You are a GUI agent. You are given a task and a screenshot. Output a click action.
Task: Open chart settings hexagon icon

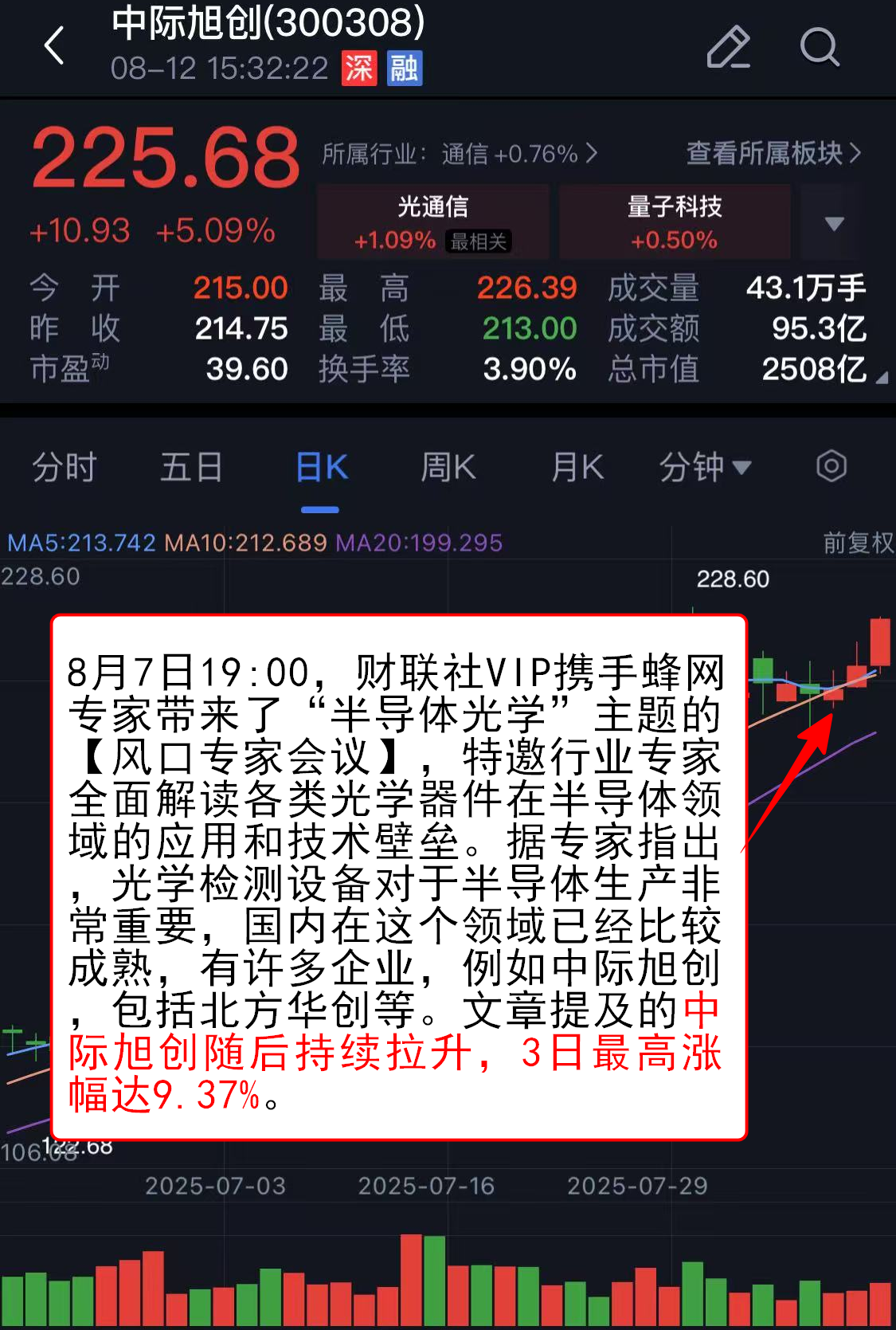[831, 466]
